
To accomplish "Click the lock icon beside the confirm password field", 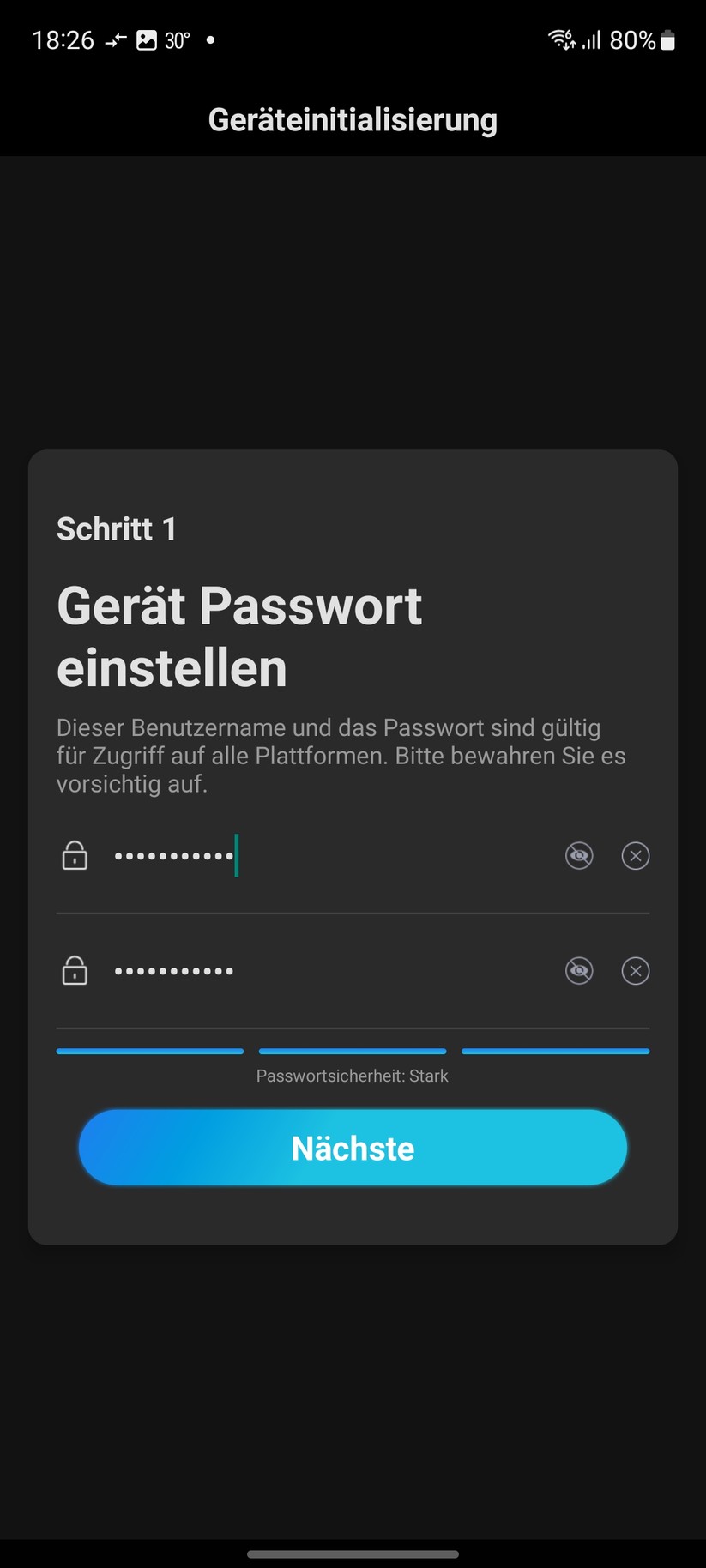I will coord(75,970).
